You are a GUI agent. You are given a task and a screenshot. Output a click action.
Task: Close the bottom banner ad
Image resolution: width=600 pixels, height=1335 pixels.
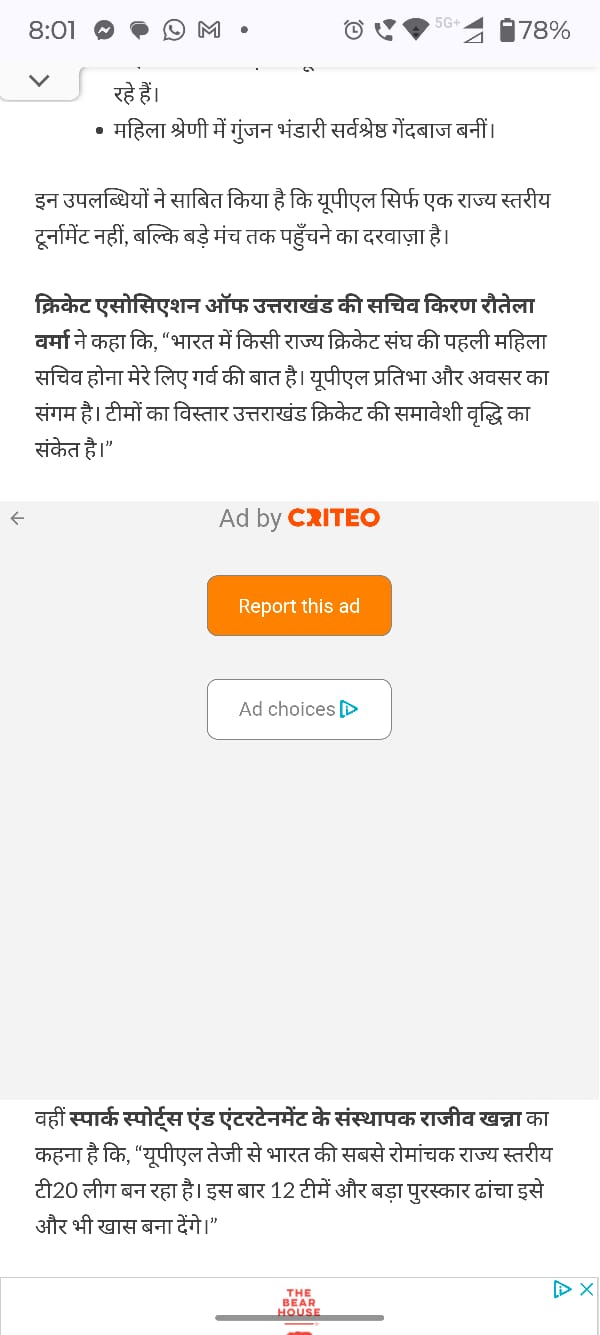click(x=587, y=1289)
